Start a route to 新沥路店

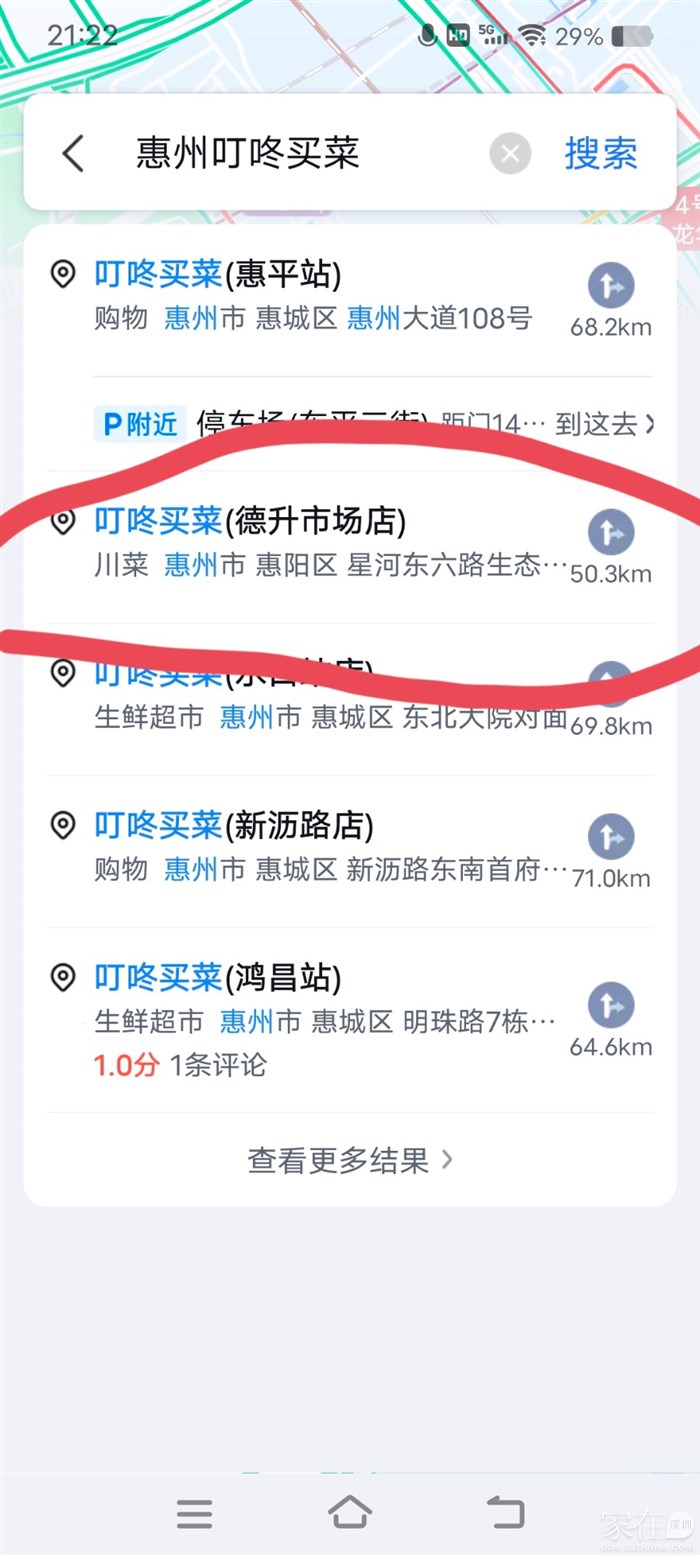click(x=611, y=838)
